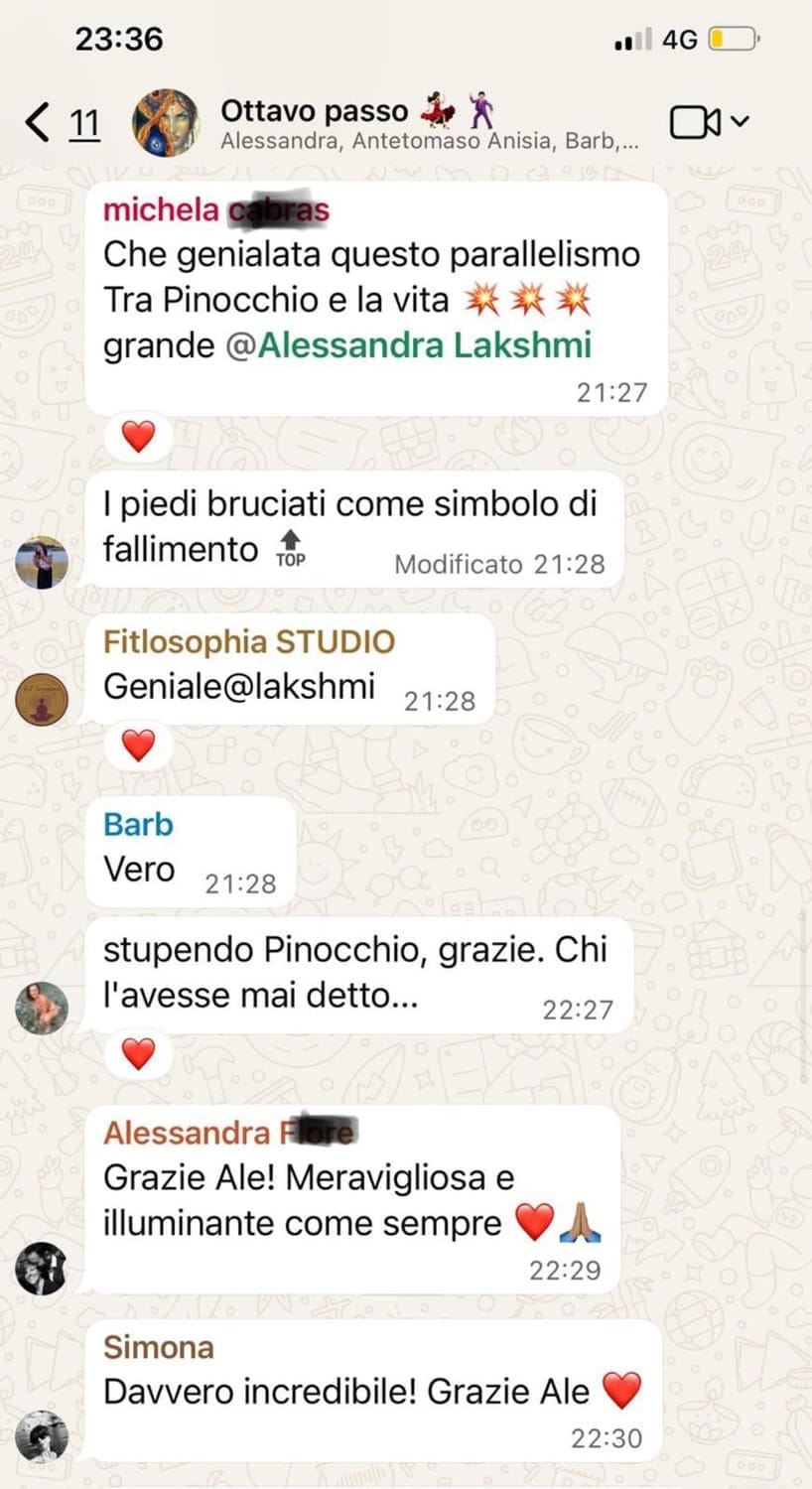Open avatar next to piedi bruciati message

[x=42, y=562]
